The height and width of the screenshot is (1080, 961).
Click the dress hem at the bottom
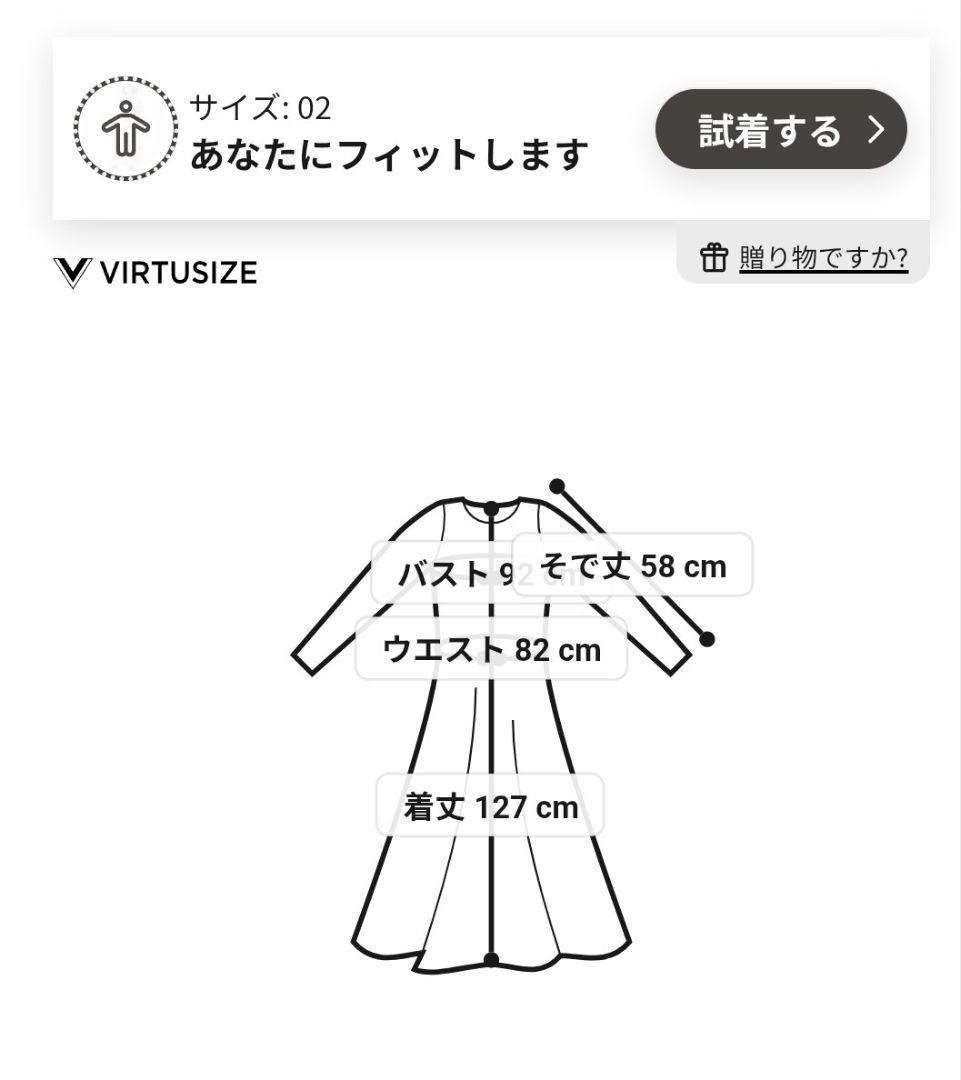click(x=489, y=960)
